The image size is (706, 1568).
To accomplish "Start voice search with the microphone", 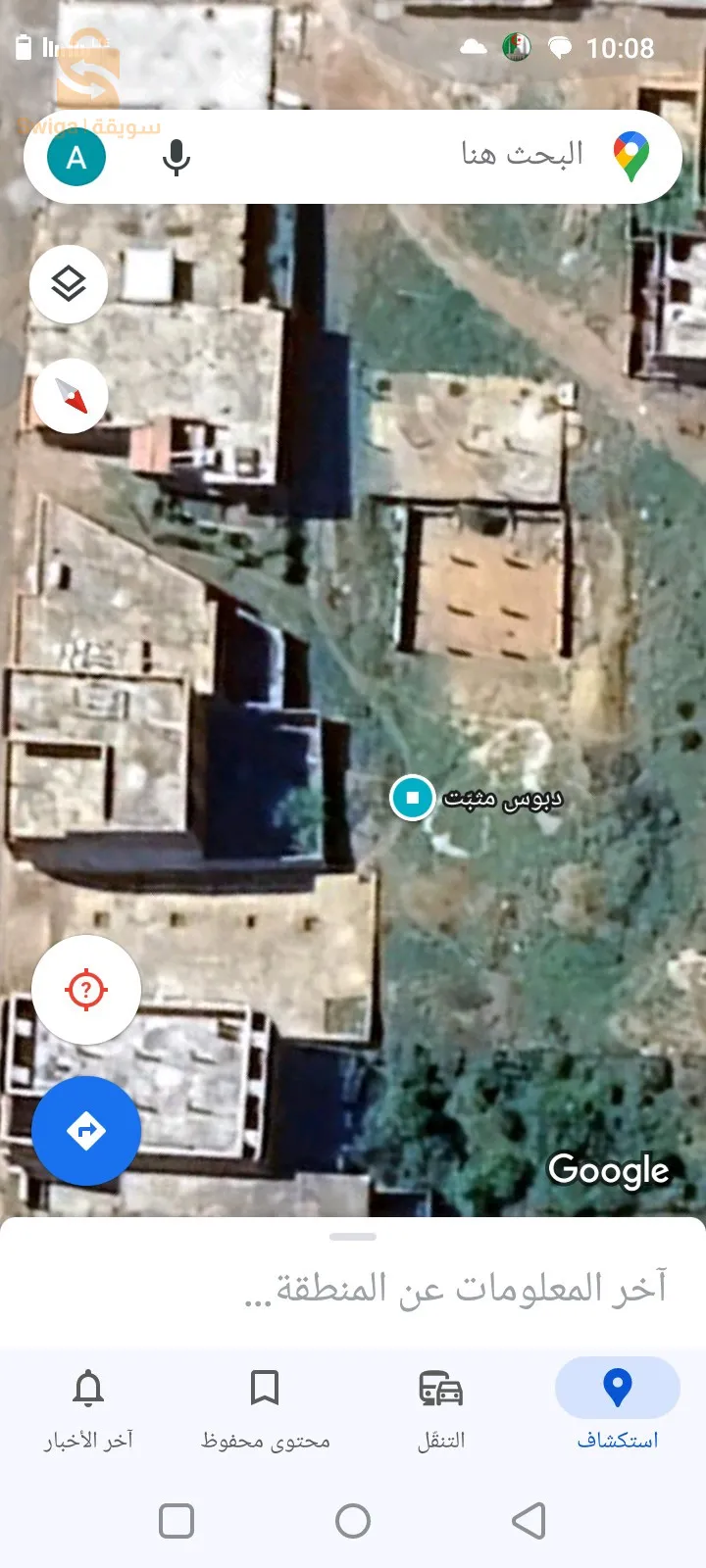I will click(176, 157).
